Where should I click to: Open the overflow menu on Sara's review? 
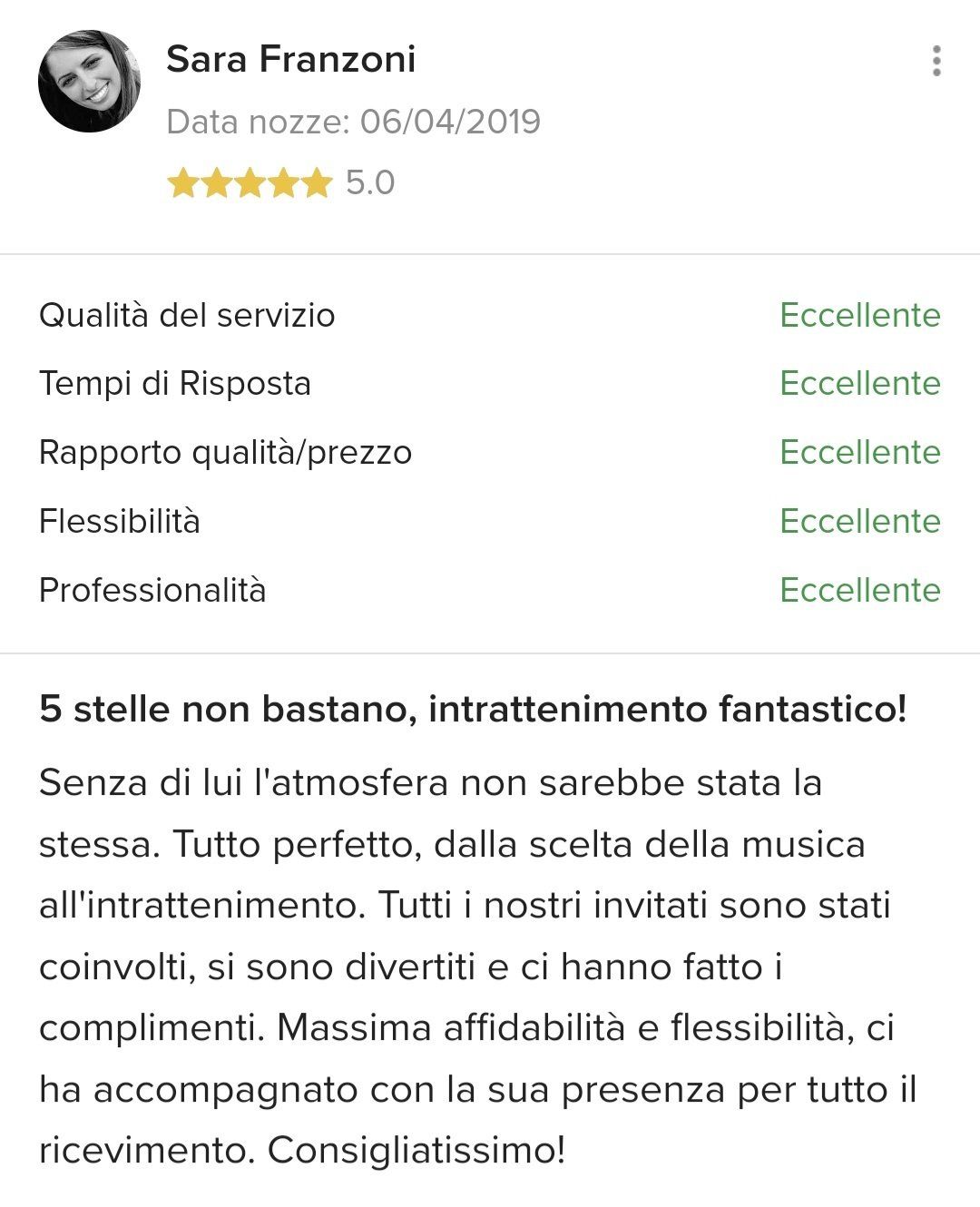click(x=936, y=61)
